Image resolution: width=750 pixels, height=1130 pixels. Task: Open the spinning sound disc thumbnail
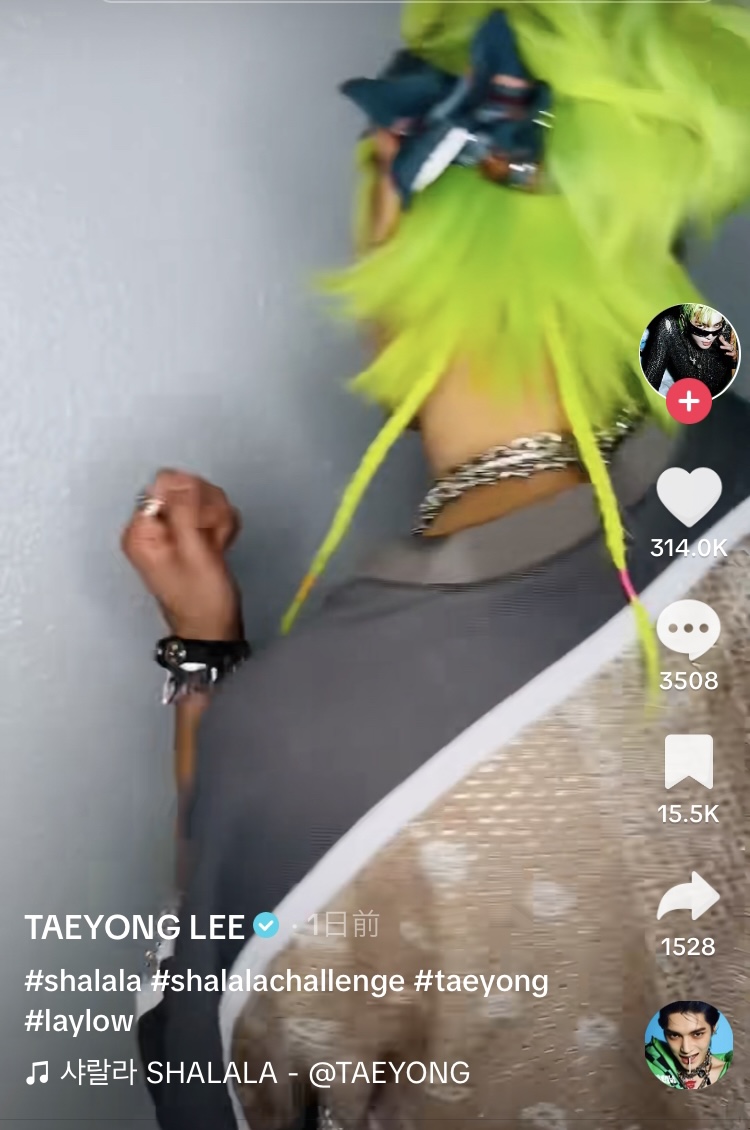[x=688, y=1045]
